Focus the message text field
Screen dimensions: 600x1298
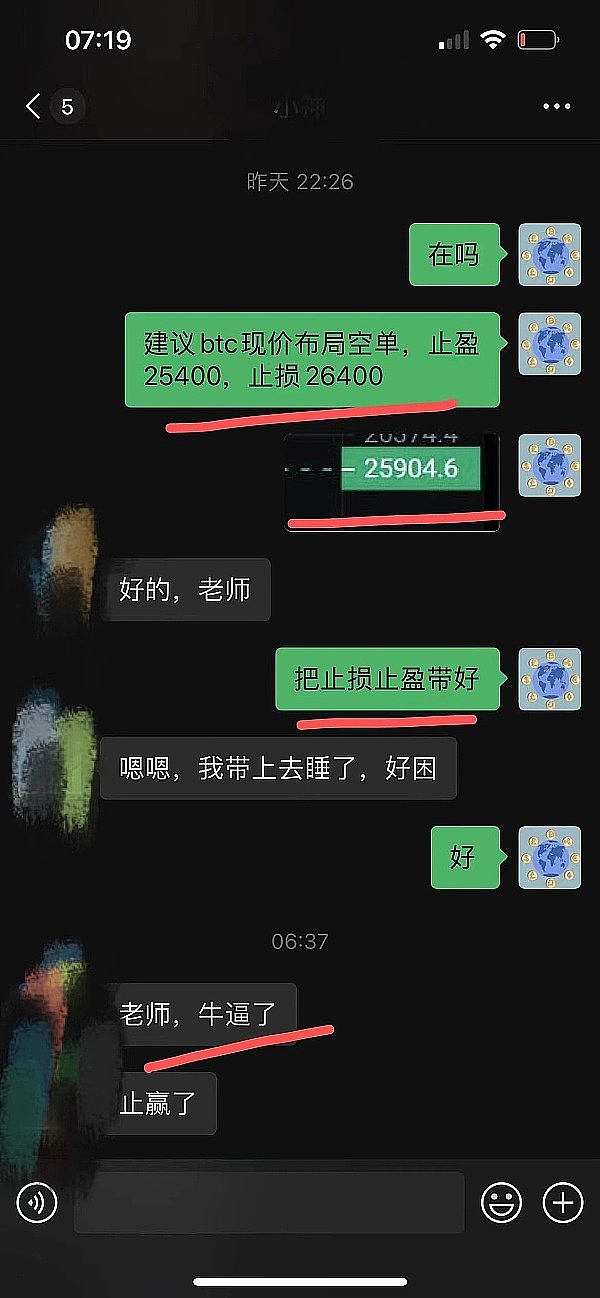click(x=269, y=1202)
